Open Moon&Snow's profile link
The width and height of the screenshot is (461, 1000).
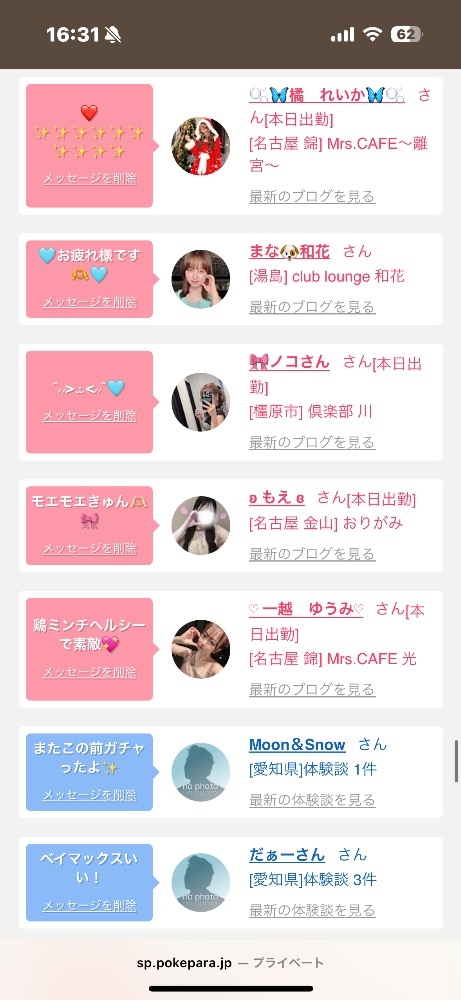point(297,745)
